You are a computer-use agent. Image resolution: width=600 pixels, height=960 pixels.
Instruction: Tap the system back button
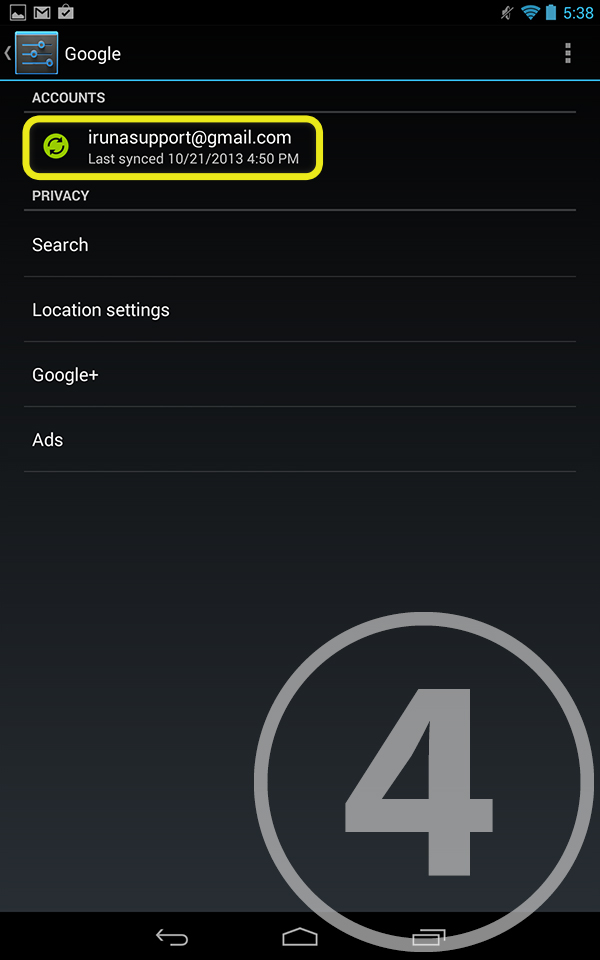point(172,937)
